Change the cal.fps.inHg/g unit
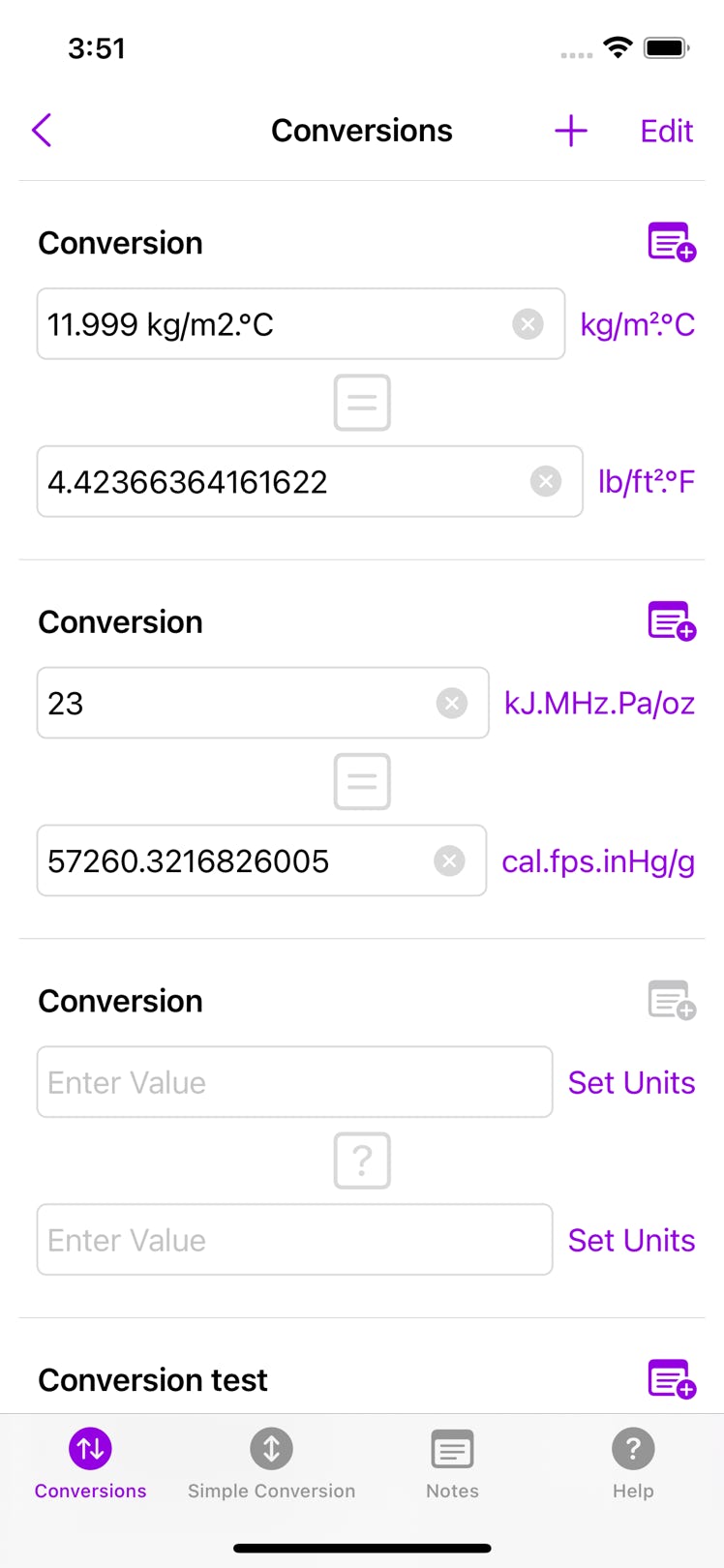Image resolution: width=724 pixels, height=1568 pixels. 598,861
